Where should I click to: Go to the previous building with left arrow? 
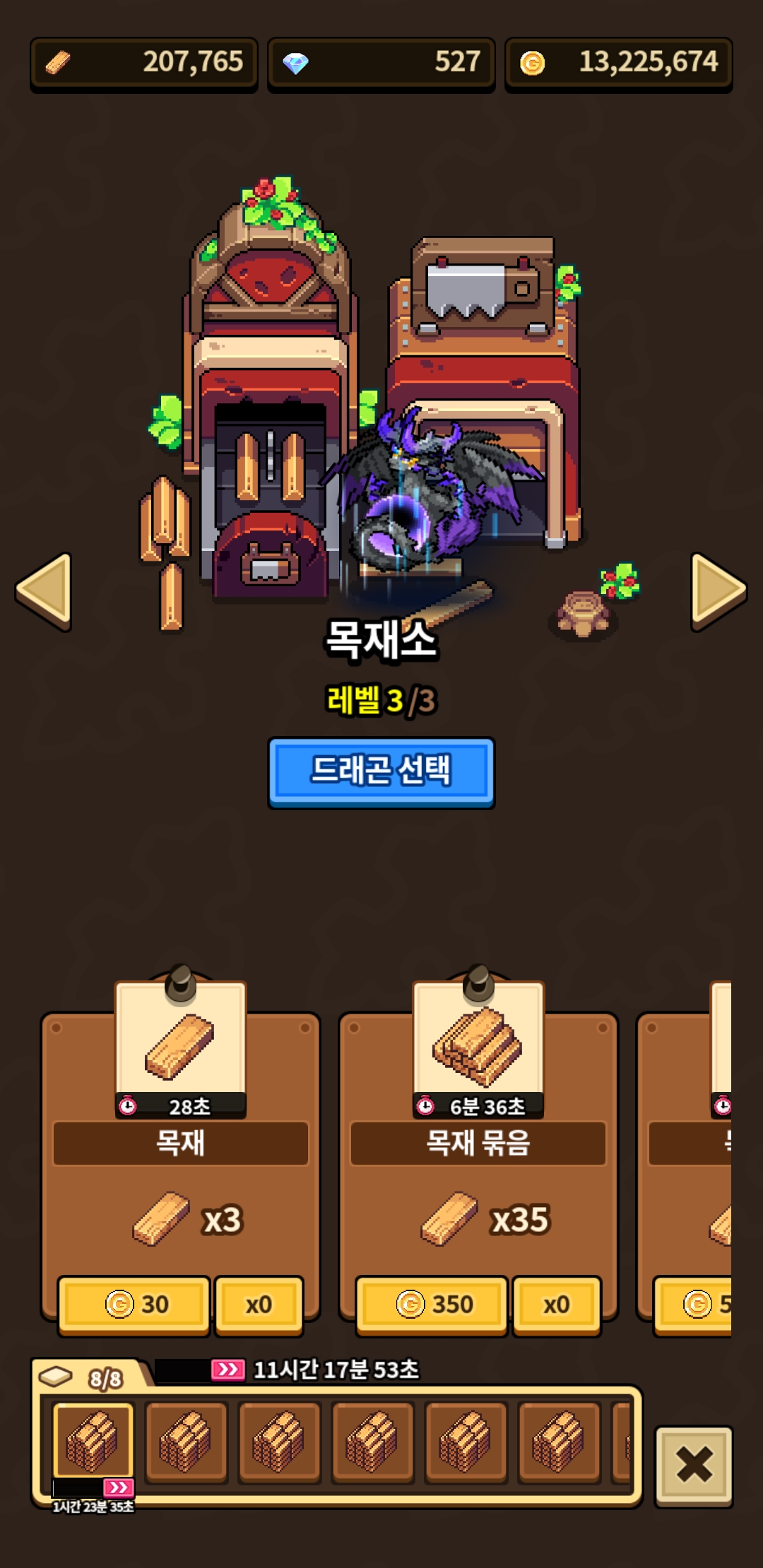(44, 591)
